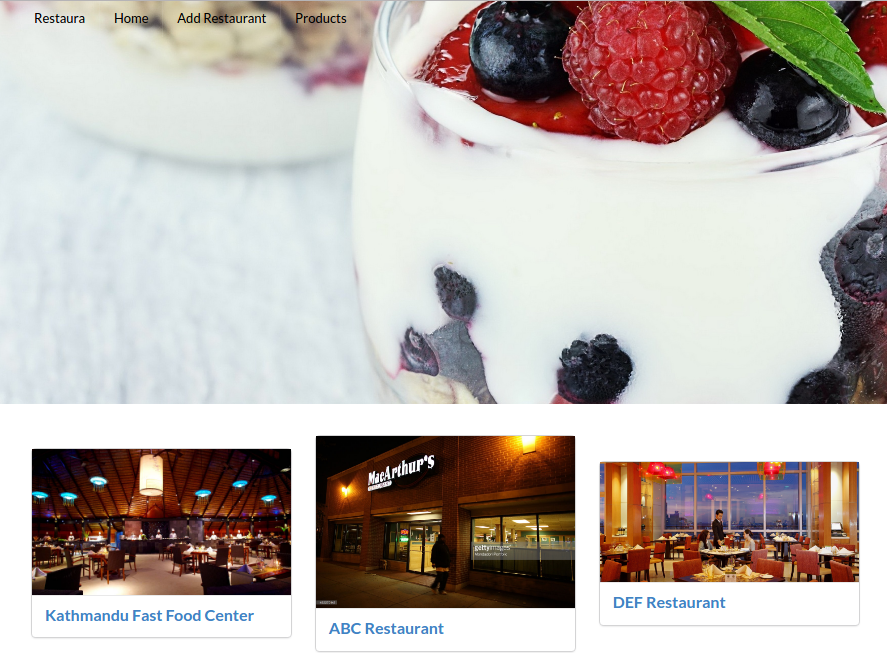Tap the ABC Restaurant title link

coord(386,629)
